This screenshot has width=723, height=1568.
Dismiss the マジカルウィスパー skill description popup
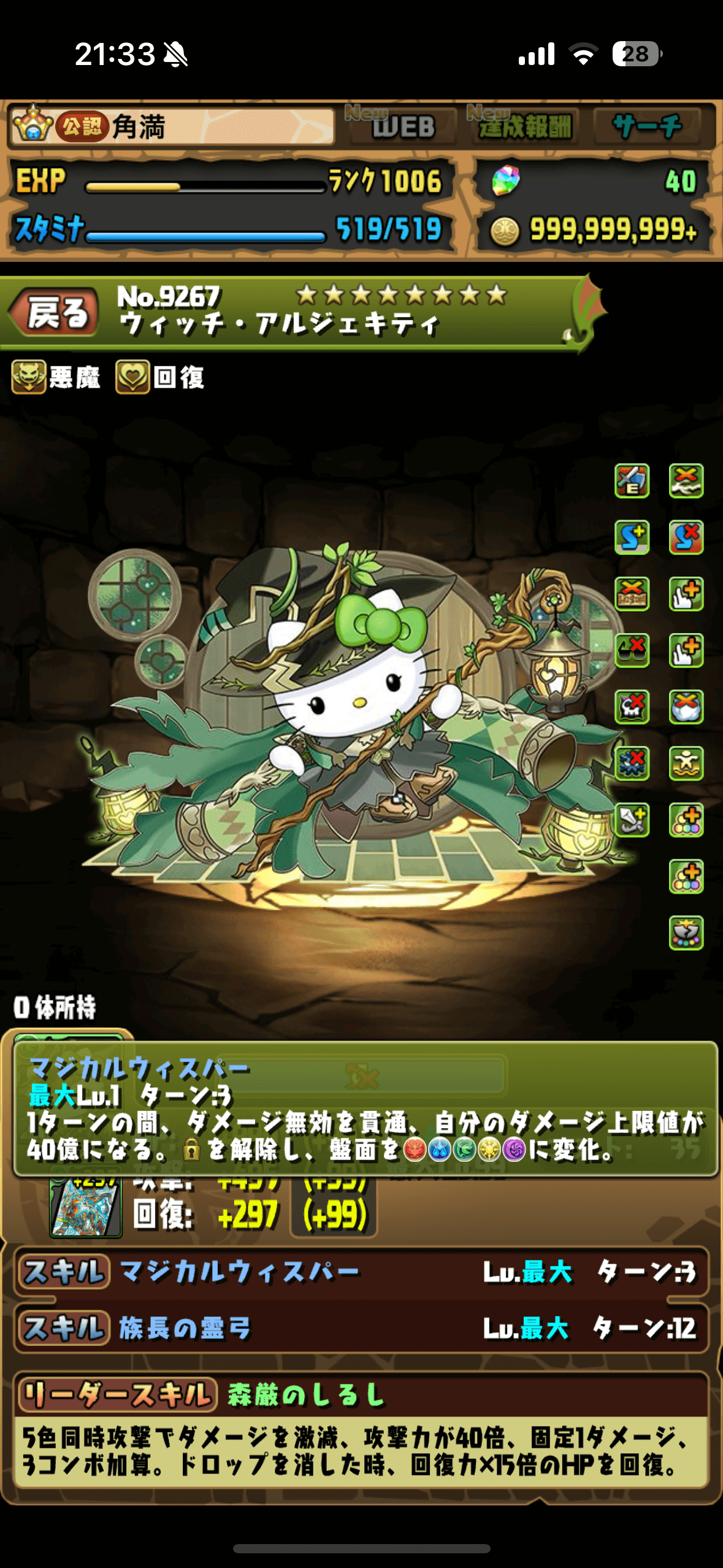coord(365,1109)
